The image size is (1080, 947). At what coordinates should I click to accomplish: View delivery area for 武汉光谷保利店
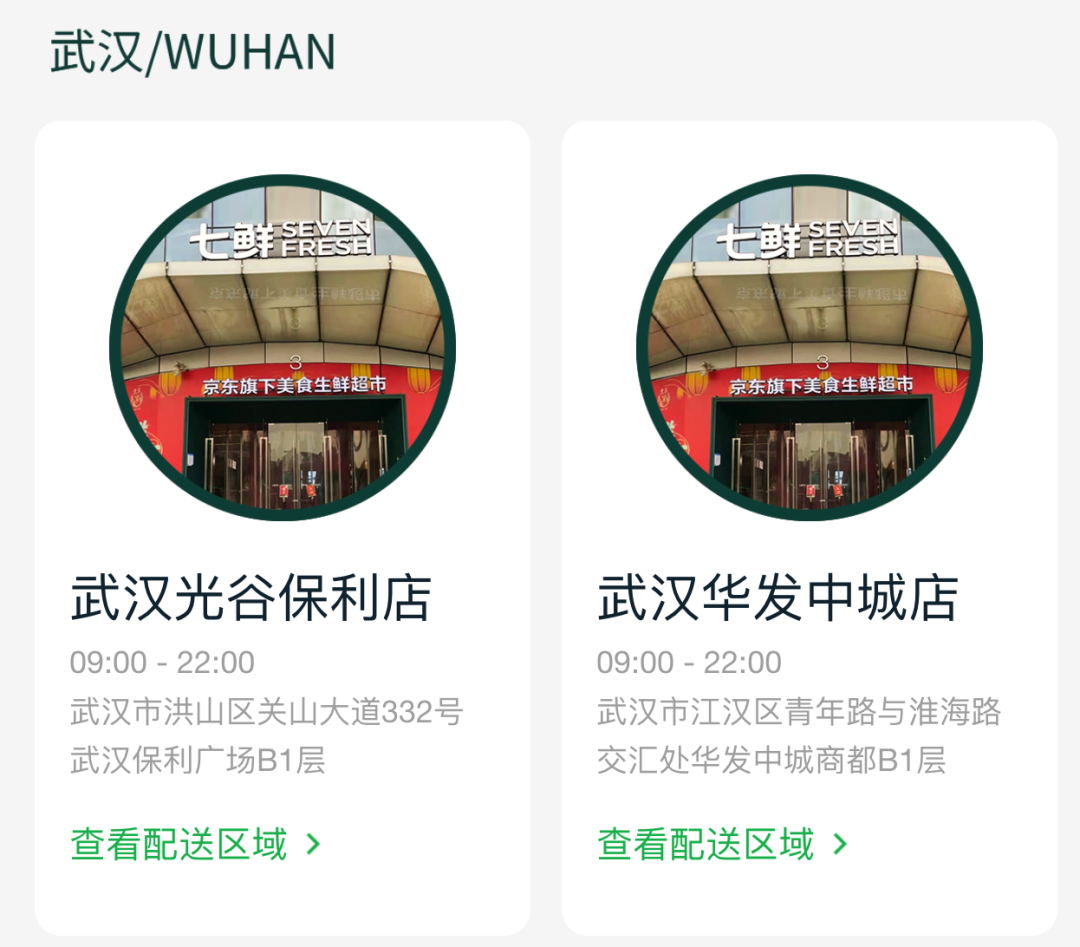(196, 845)
